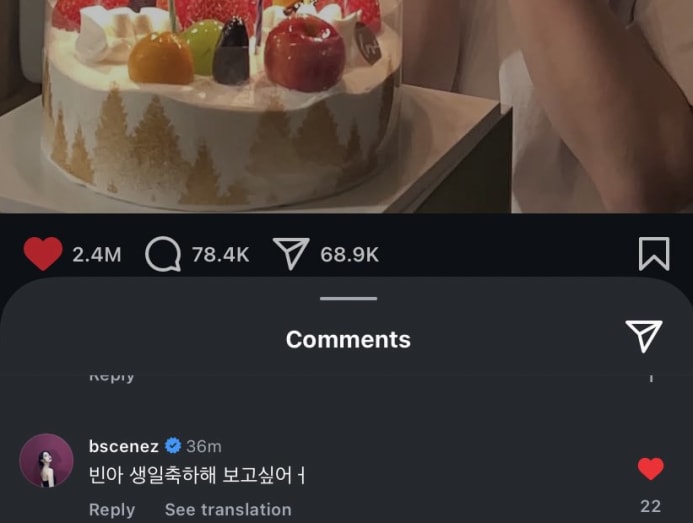
Task: Tap the share icon in the Comments header
Action: click(644, 337)
